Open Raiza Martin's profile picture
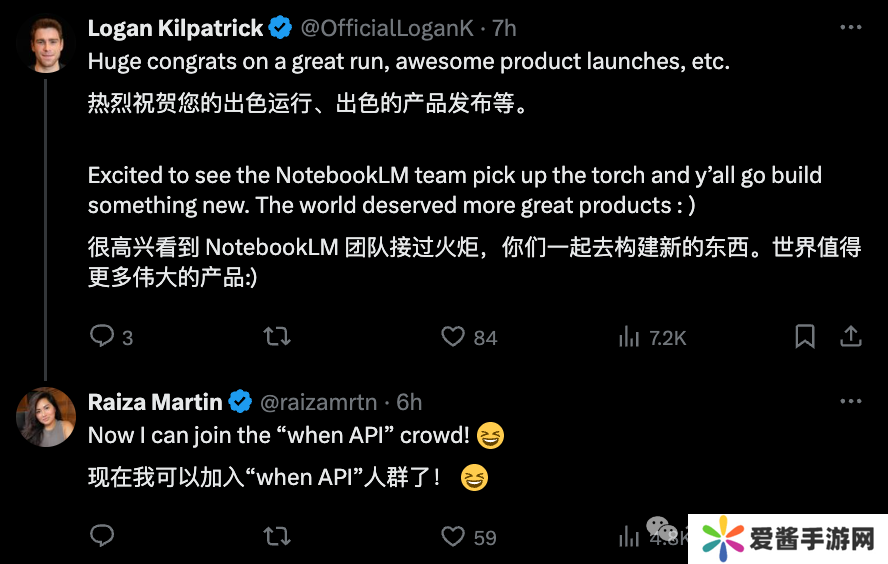 (x=45, y=416)
